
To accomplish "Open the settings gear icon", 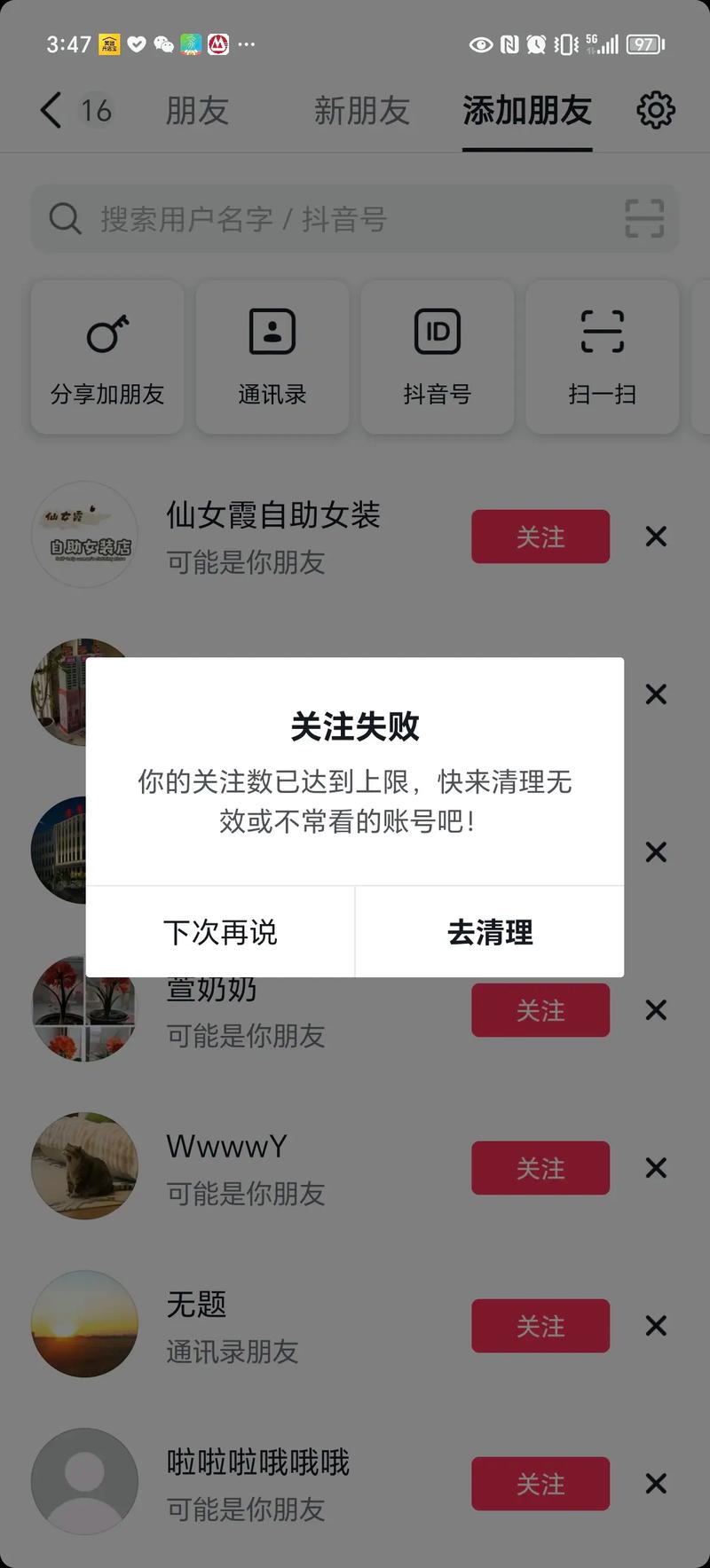I will pos(655,110).
